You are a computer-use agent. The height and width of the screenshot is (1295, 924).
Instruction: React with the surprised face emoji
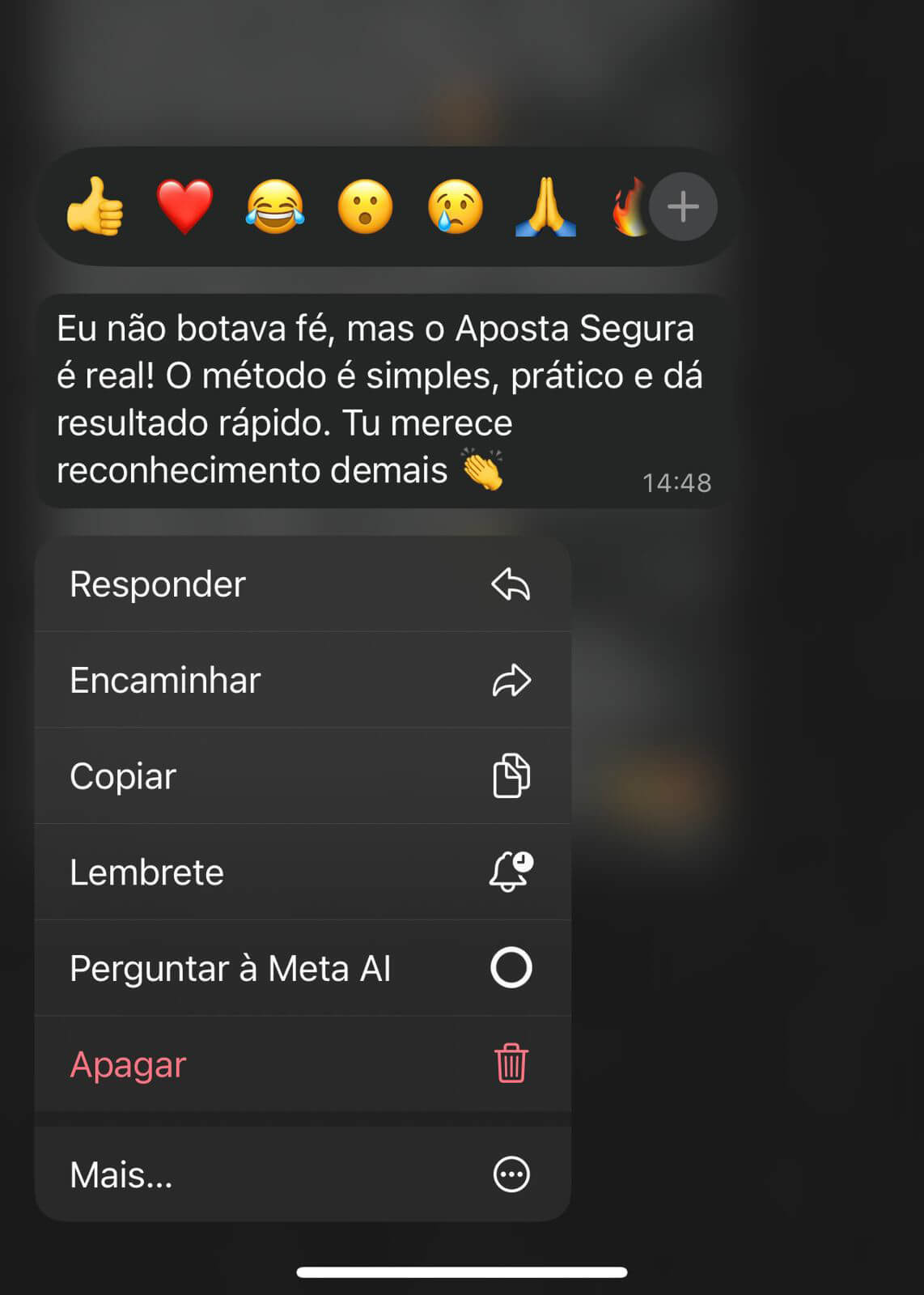point(365,206)
